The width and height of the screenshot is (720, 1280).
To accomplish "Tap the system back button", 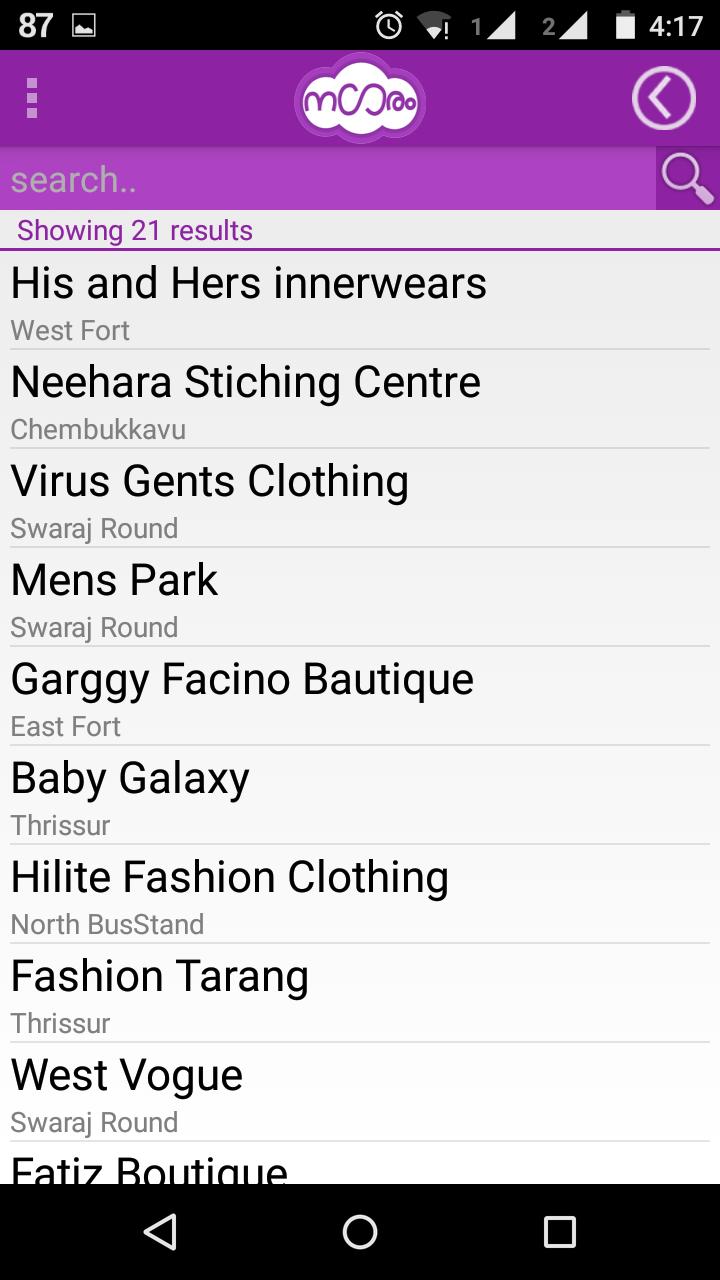I will 161,1232.
